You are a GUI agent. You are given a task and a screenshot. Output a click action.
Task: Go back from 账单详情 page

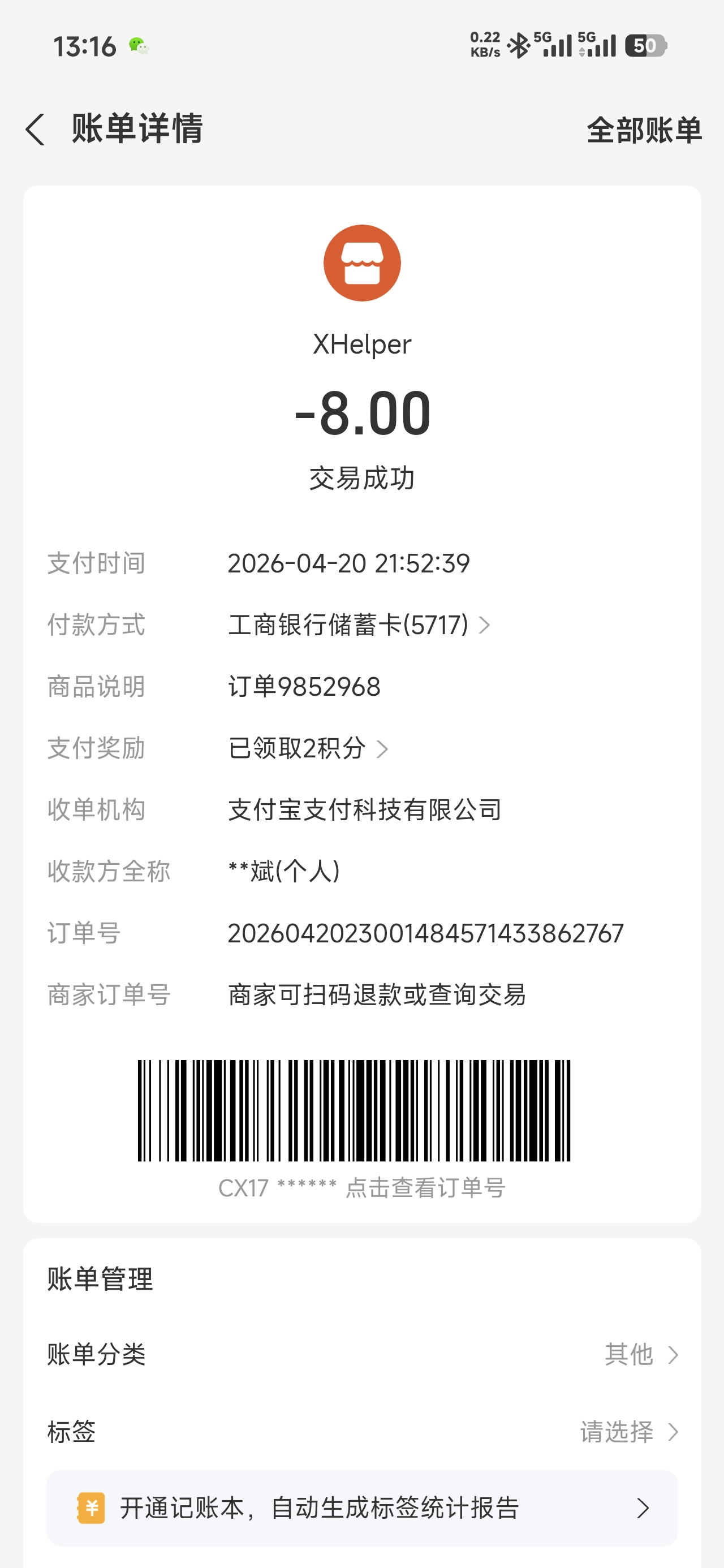click(35, 130)
